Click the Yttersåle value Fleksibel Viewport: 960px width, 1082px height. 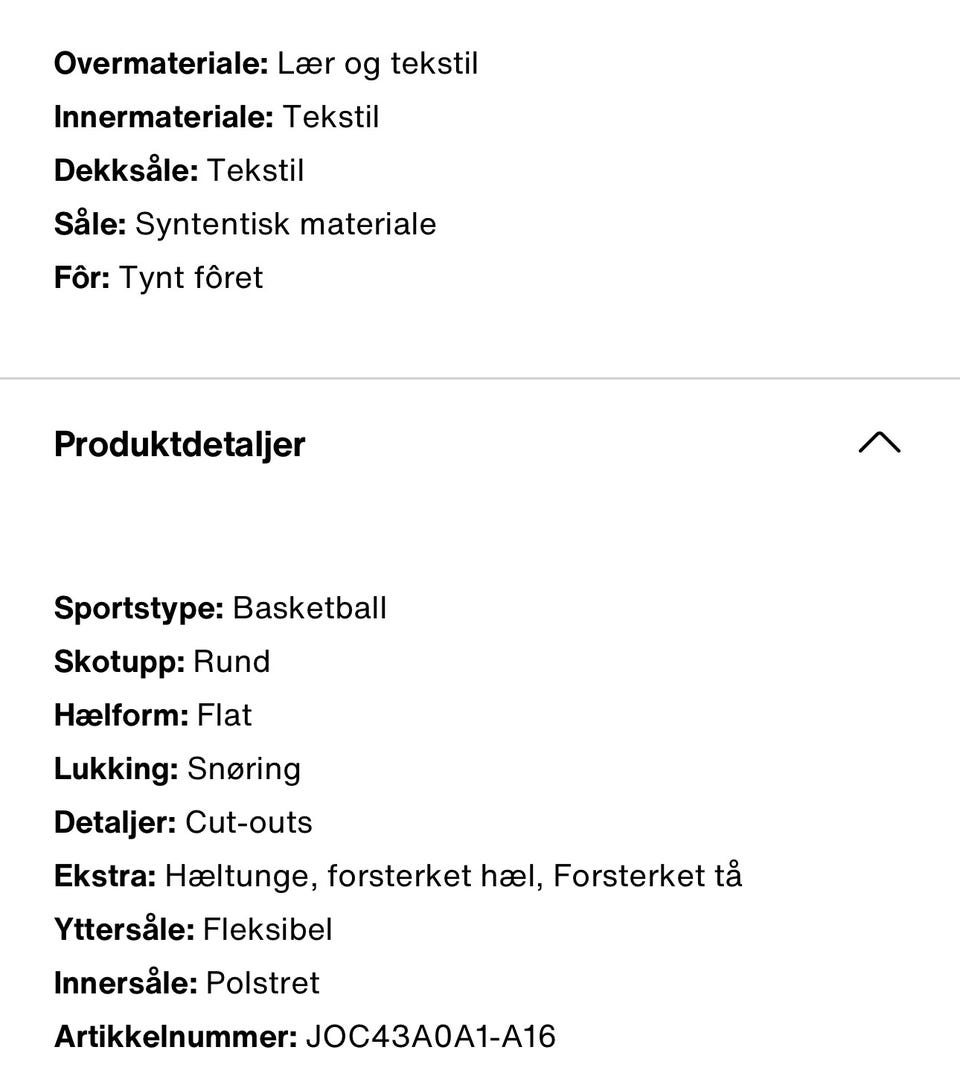268,929
